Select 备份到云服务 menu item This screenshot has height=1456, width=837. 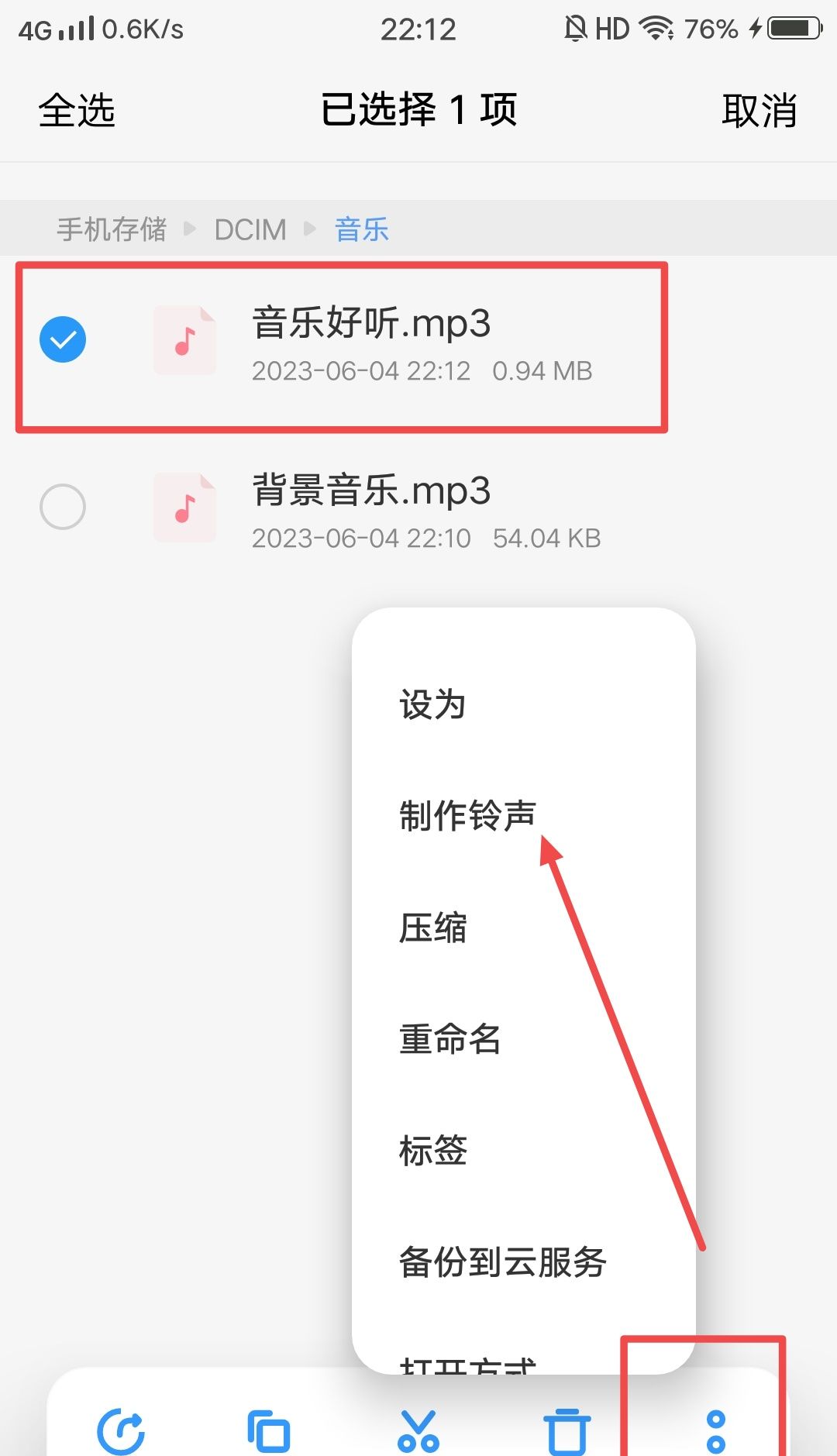502,1262
